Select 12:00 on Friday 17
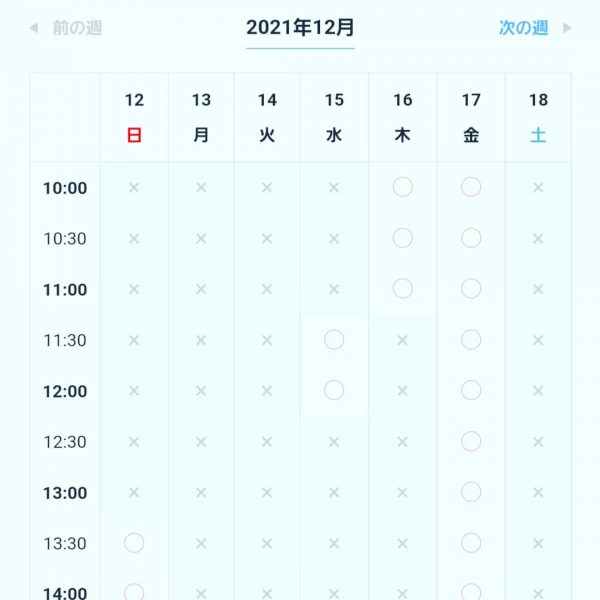Screen dimensions: 600x600 point(471,390)
